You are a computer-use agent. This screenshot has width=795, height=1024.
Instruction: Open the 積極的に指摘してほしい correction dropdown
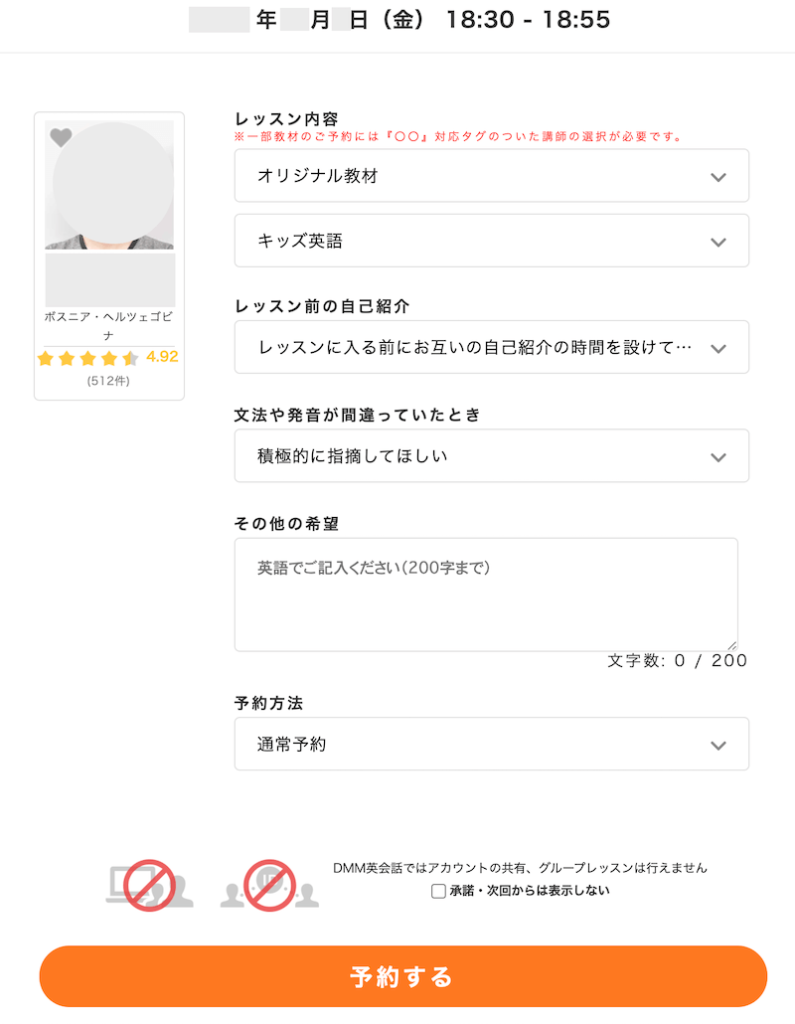pyautogui.click(x=491, y=456)
